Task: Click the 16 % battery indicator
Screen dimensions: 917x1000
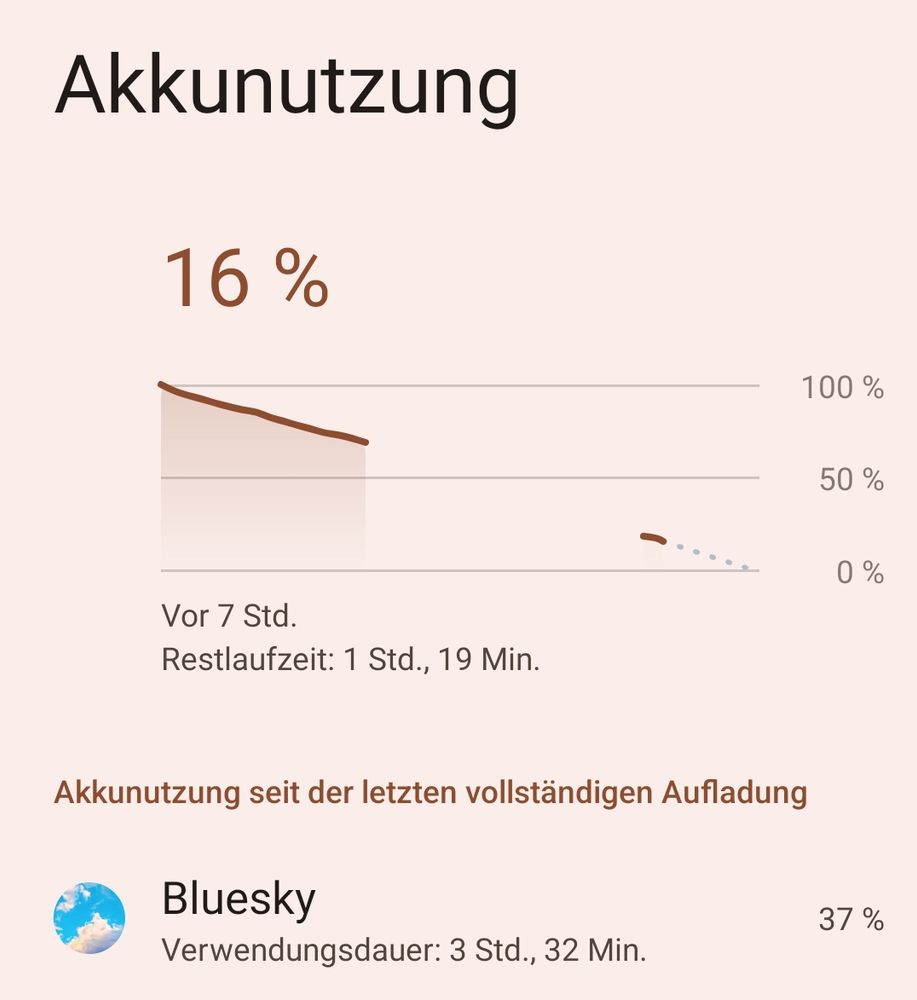Action: click(x=245, y=280)
